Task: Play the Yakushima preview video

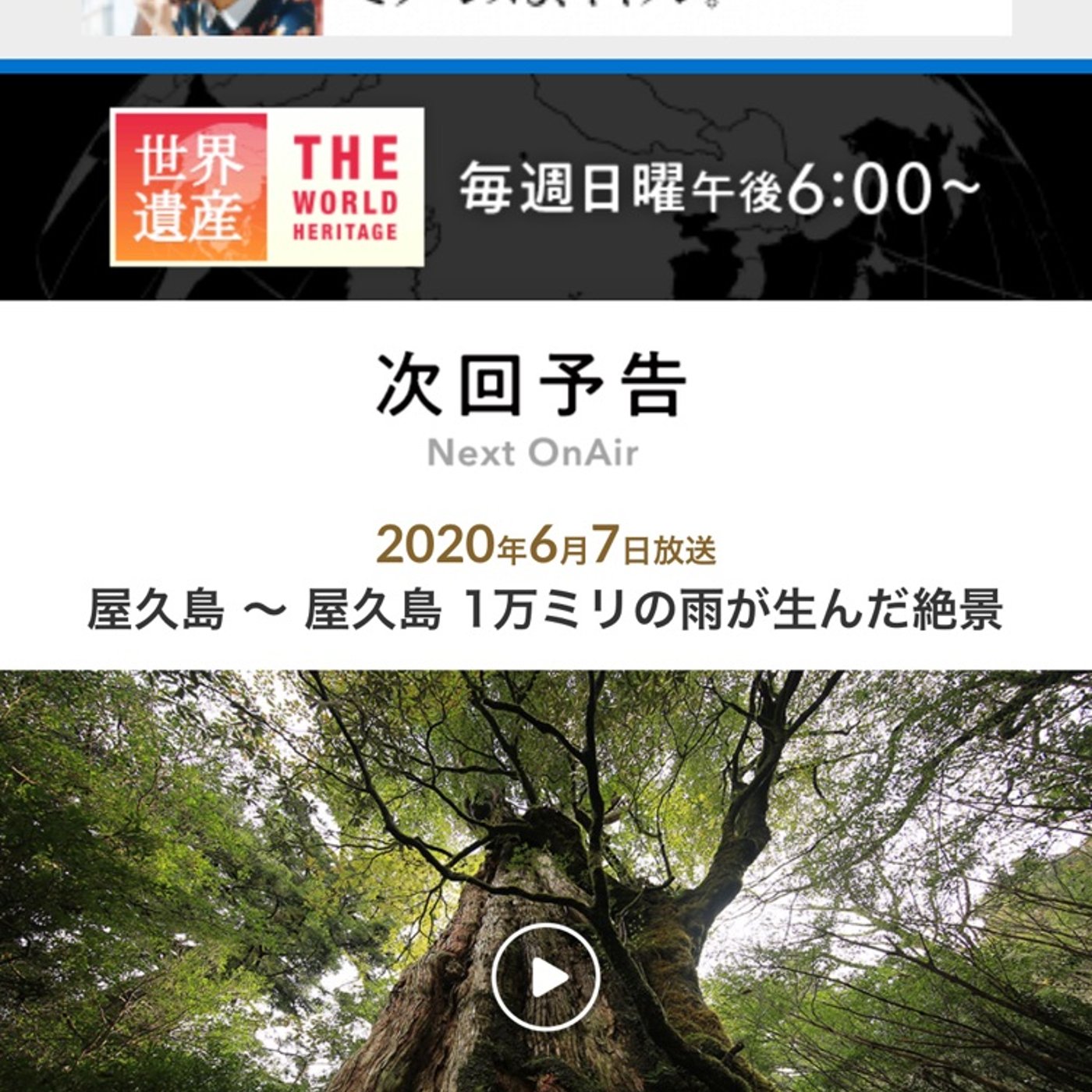Action: (545, 977)
